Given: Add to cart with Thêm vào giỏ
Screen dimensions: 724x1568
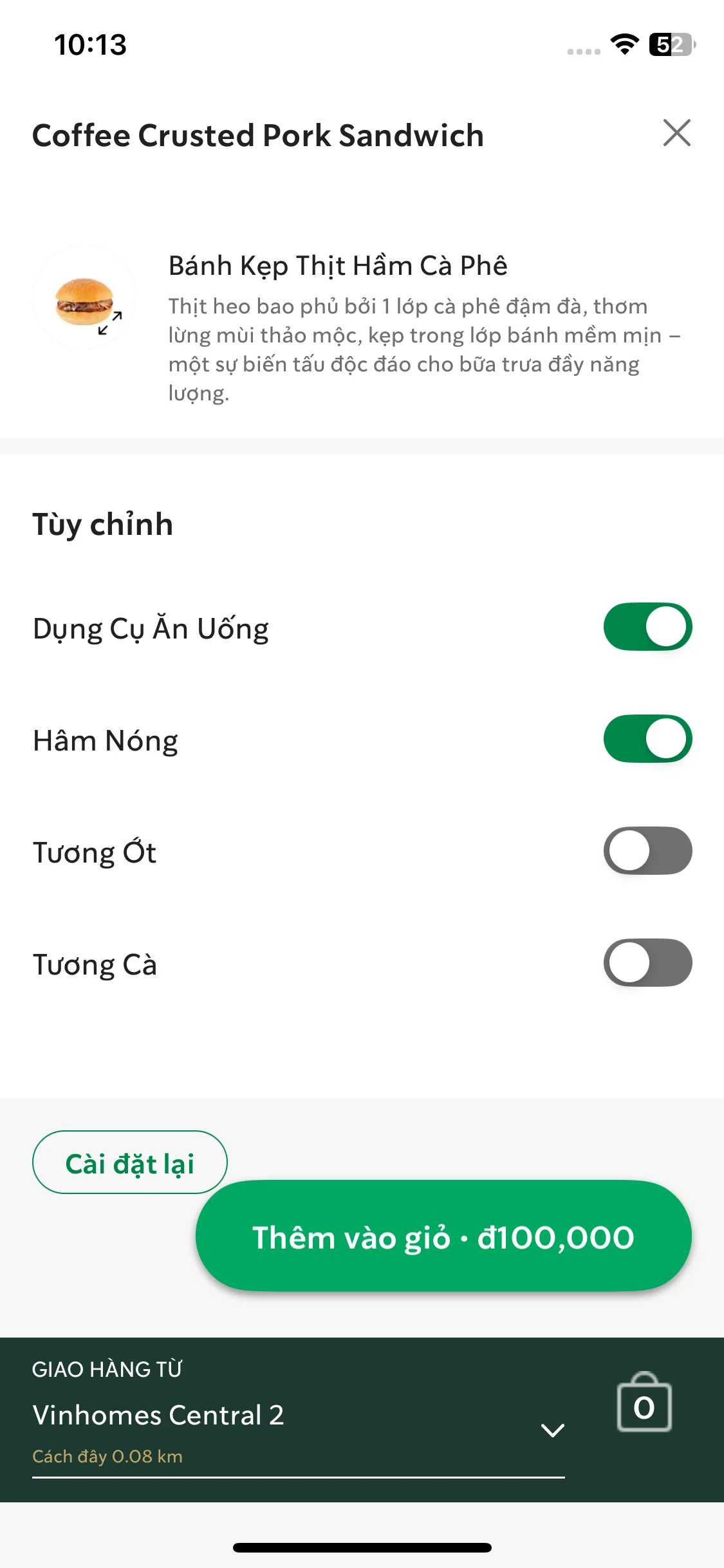Looking at the screenshot, I should (443, 1236).
